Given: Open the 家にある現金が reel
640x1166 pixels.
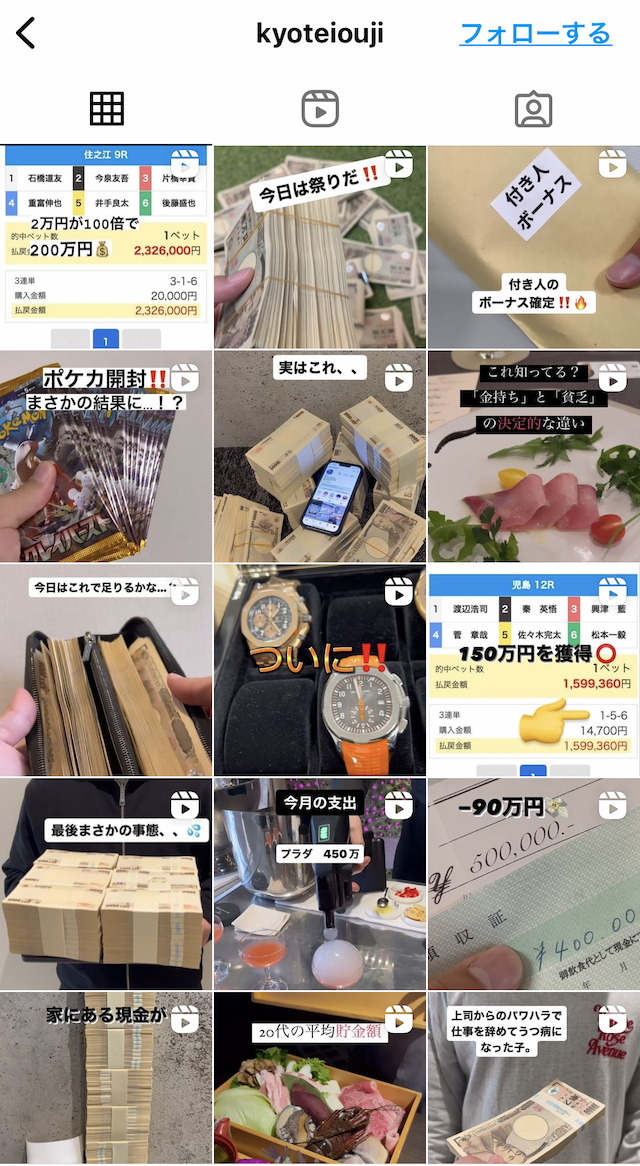Looking at the screenshot, I should 106,1079.
